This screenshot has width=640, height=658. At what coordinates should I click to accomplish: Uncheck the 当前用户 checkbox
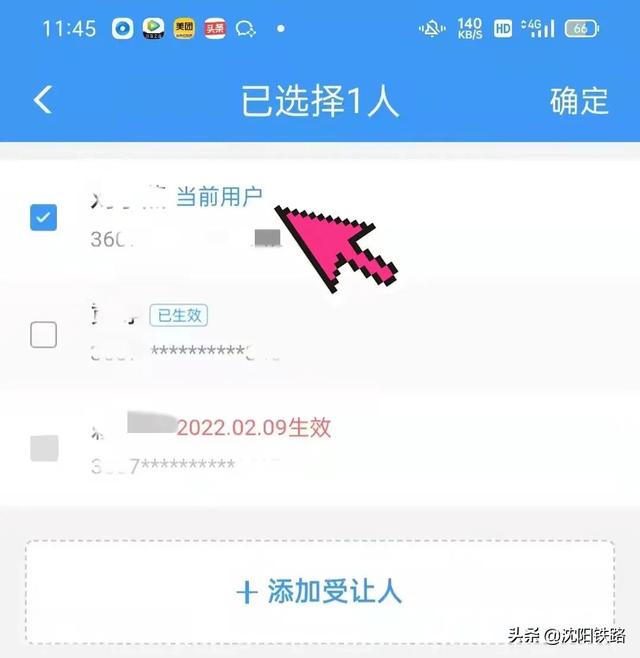click(43, 217)
